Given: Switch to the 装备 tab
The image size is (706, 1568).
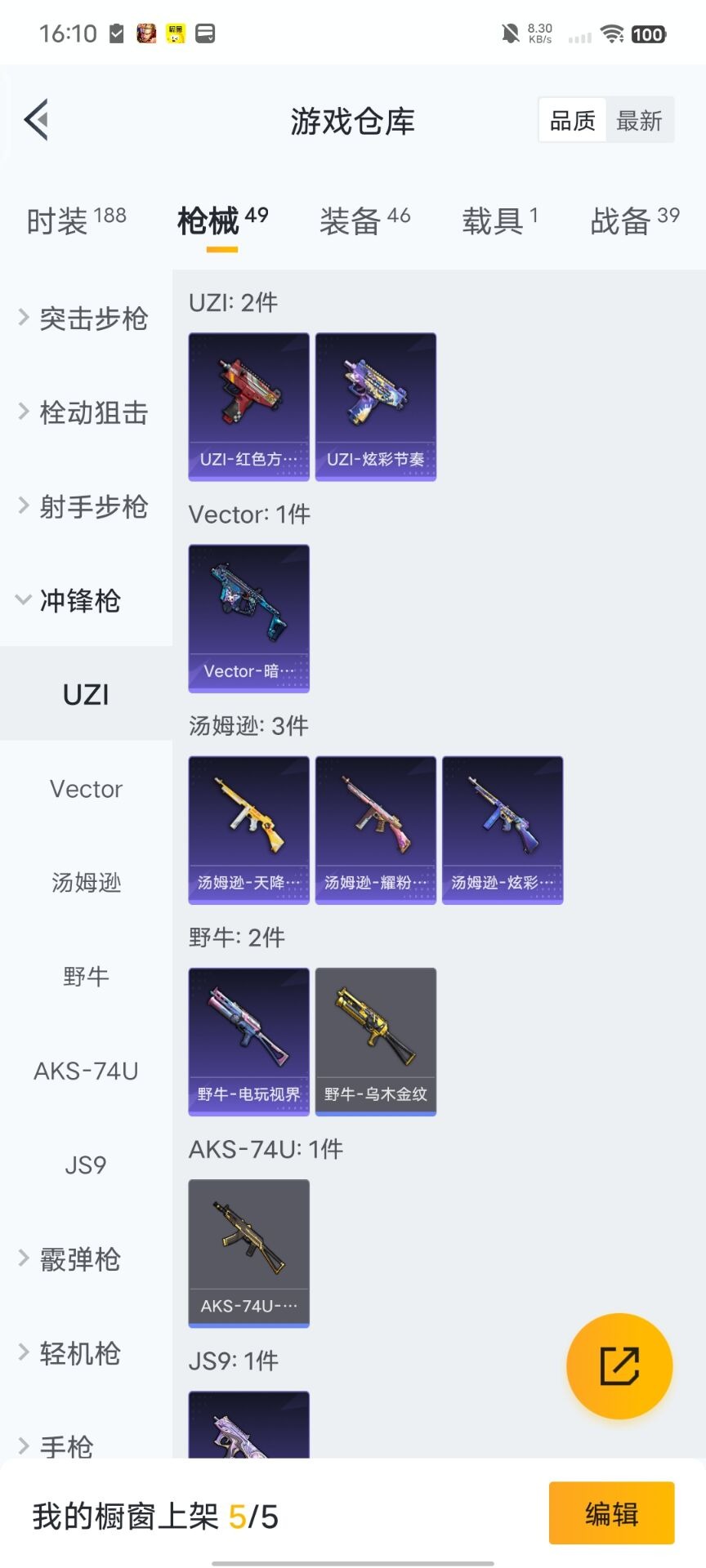Looking at the screenshot, I should click(364, 220).
